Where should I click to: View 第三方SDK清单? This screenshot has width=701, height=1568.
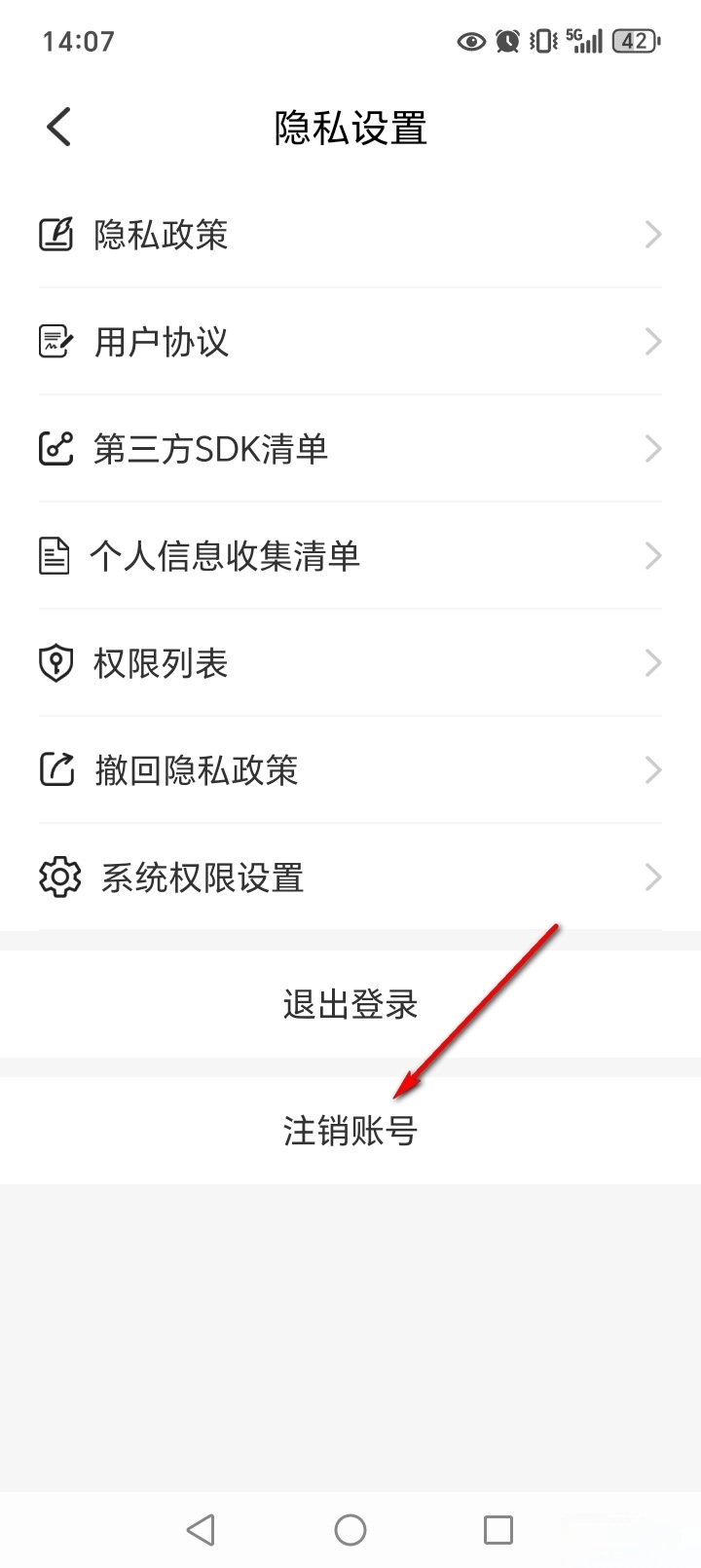coord(350,449)
